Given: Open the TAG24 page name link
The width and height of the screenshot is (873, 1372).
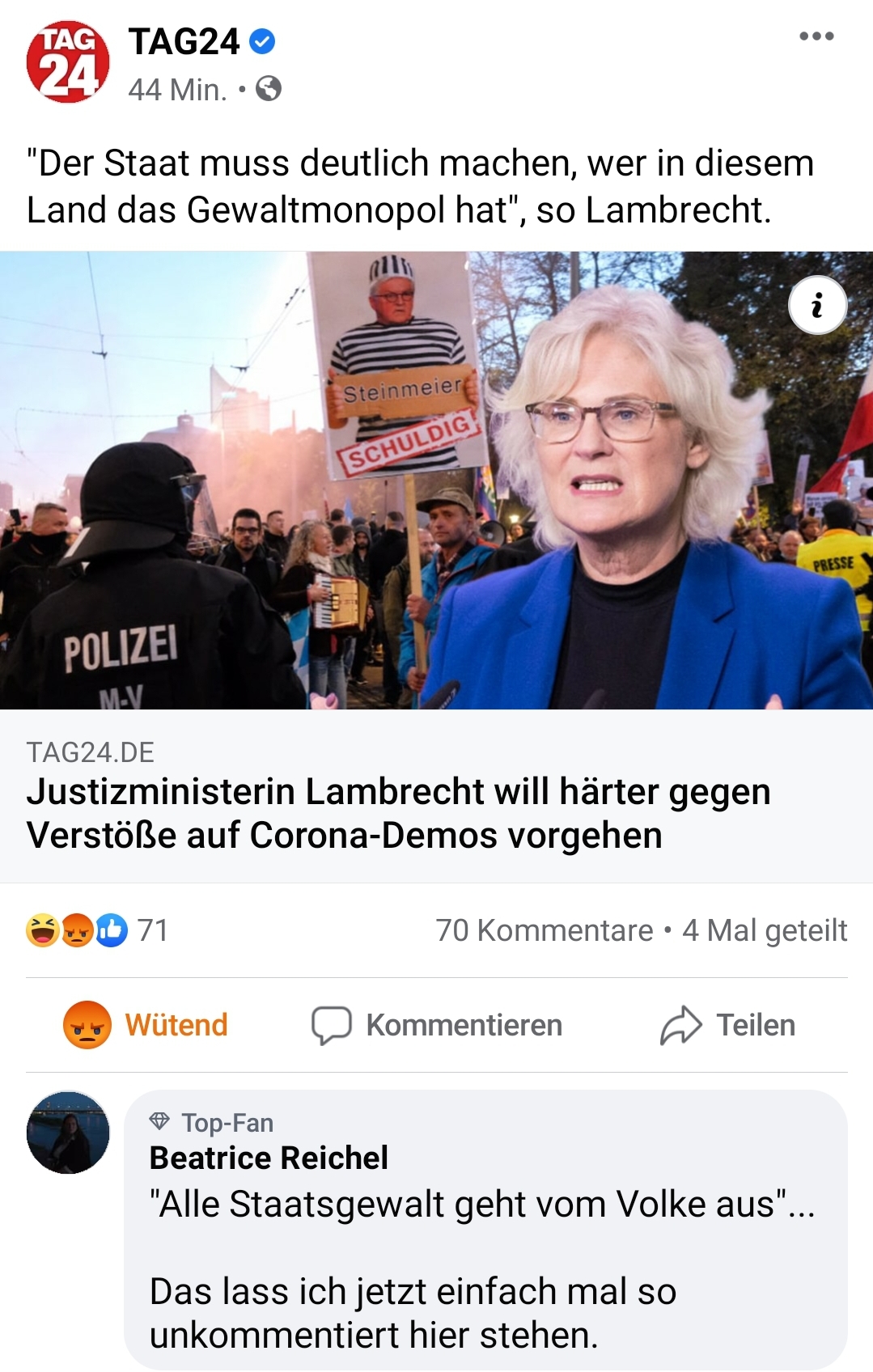Looking at the screenshot, I should [184, 42].
